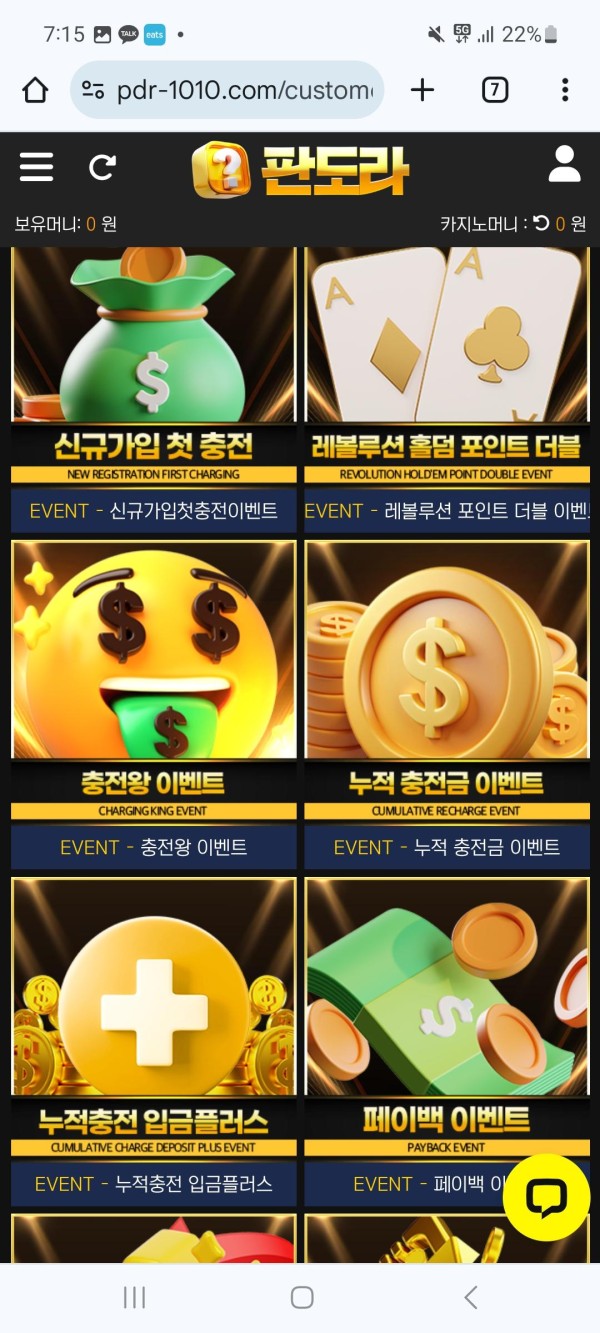
Task: Open 신규가입 첫 충전 event card
Action: click(x=154, y=380)
